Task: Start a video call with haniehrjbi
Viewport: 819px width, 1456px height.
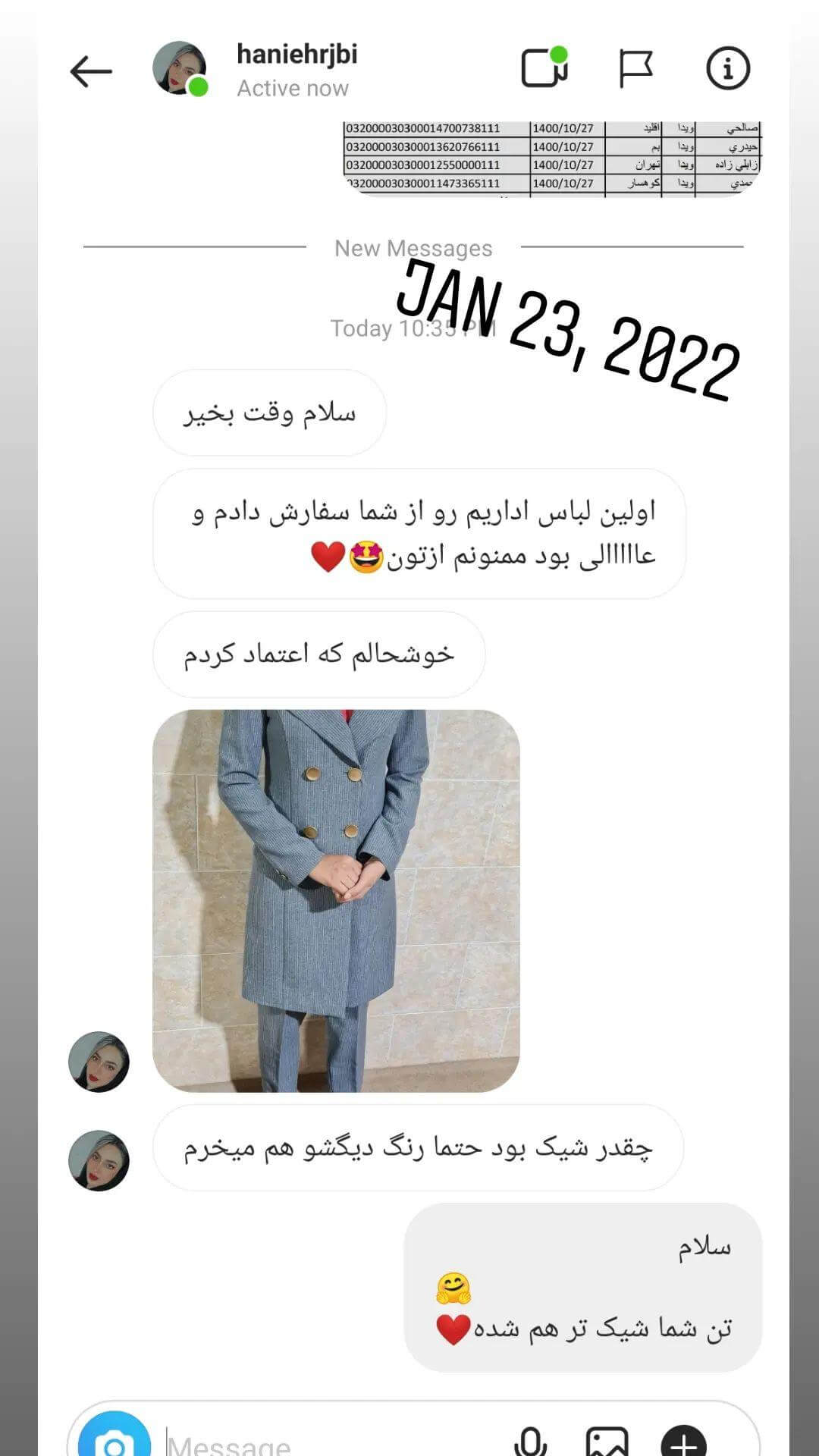Action: pyautogui.click(x=543, y=67)
